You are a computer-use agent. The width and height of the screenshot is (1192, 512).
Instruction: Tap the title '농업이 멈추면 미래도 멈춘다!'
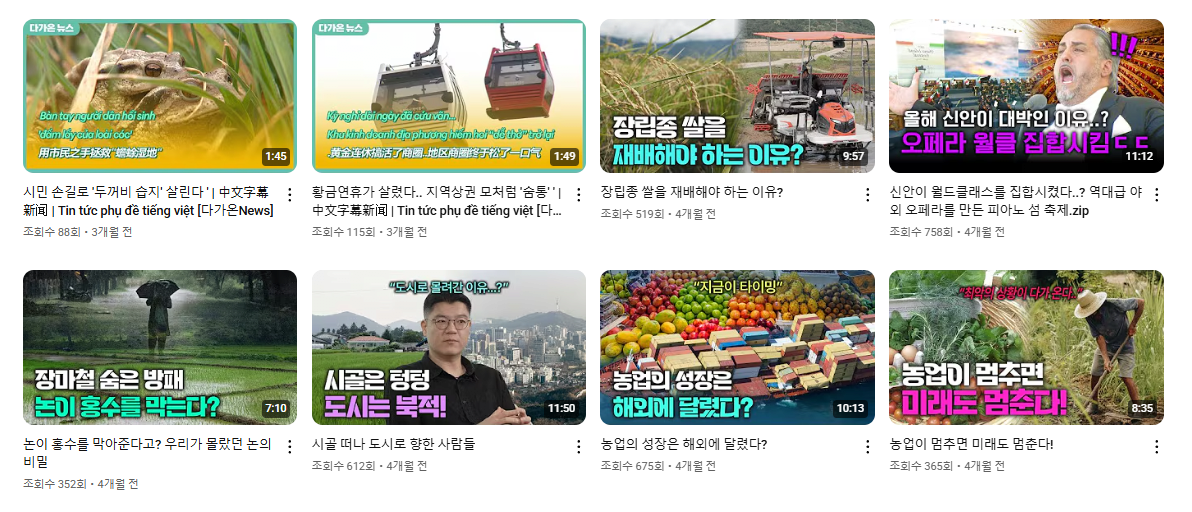pos(971,444)
